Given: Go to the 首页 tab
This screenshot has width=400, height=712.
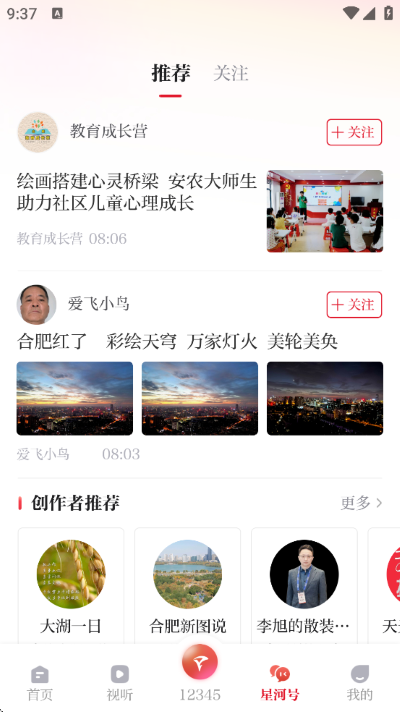Looking at the screenshot, I should tap(40, 683).
